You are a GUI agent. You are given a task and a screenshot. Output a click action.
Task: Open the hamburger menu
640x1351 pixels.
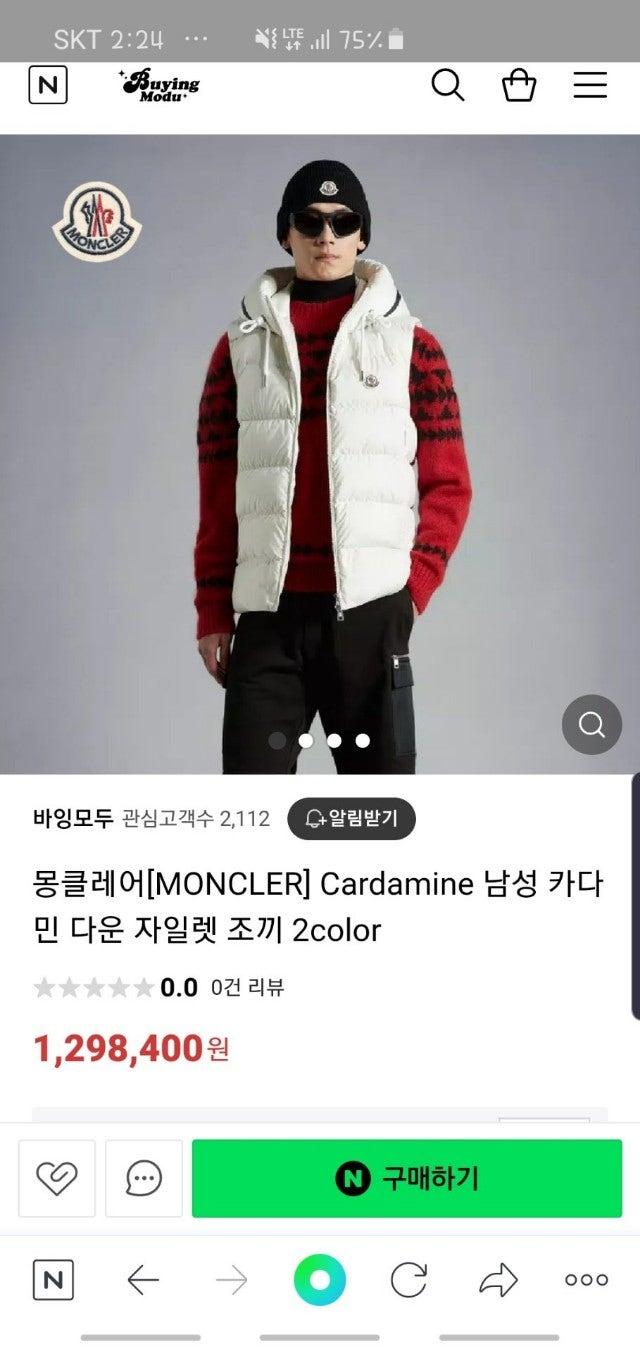click(590, 86)
